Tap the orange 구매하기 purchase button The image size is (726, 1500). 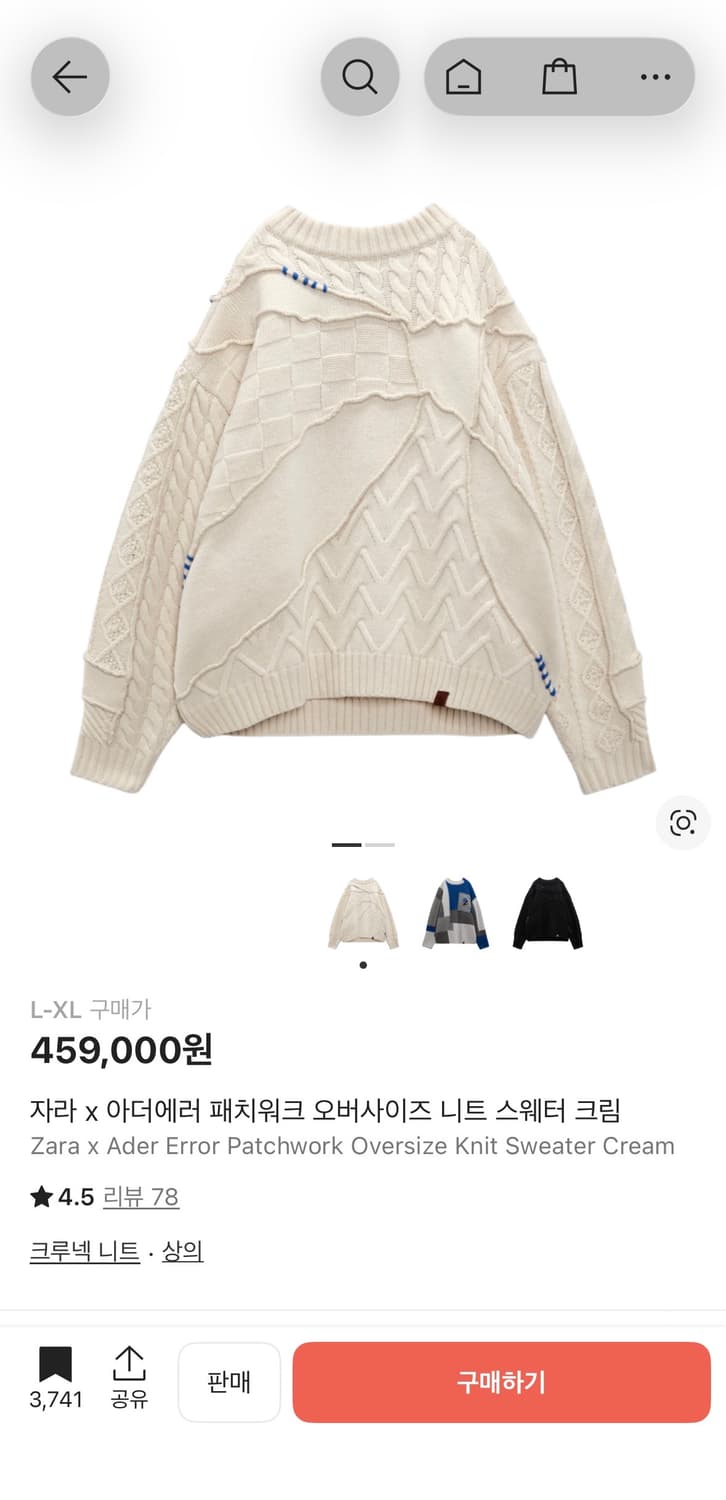[x=500, y=1382]
